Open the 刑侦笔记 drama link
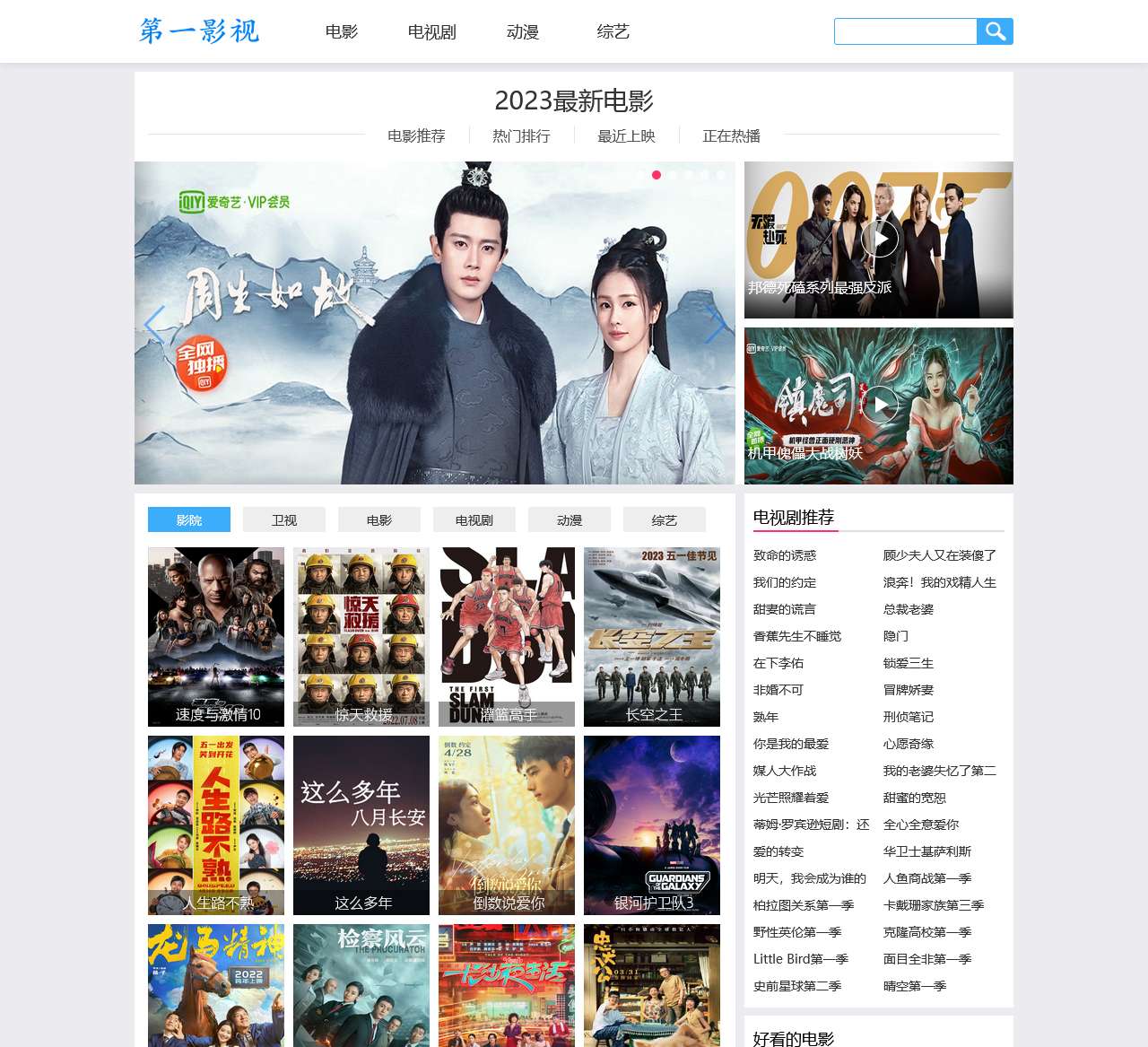This screenshot has height=1047, width=1148. tap(909, 718)
